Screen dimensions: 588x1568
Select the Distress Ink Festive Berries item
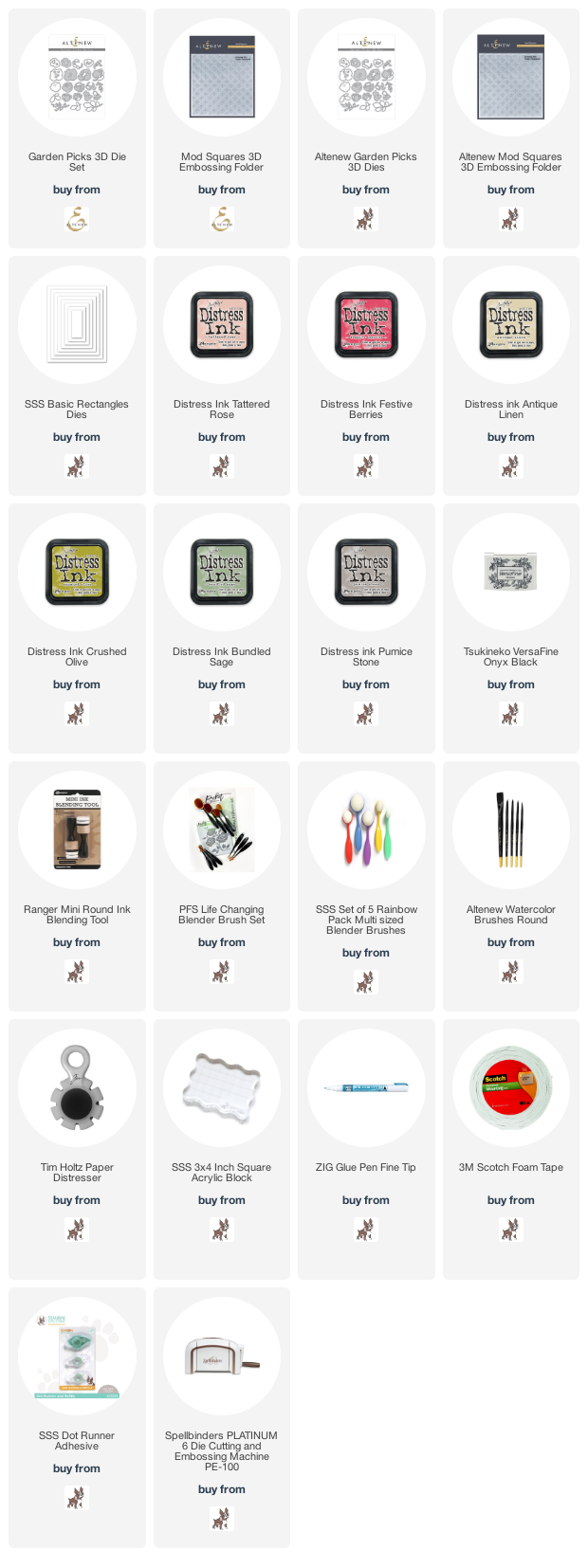tap(365, 325)
